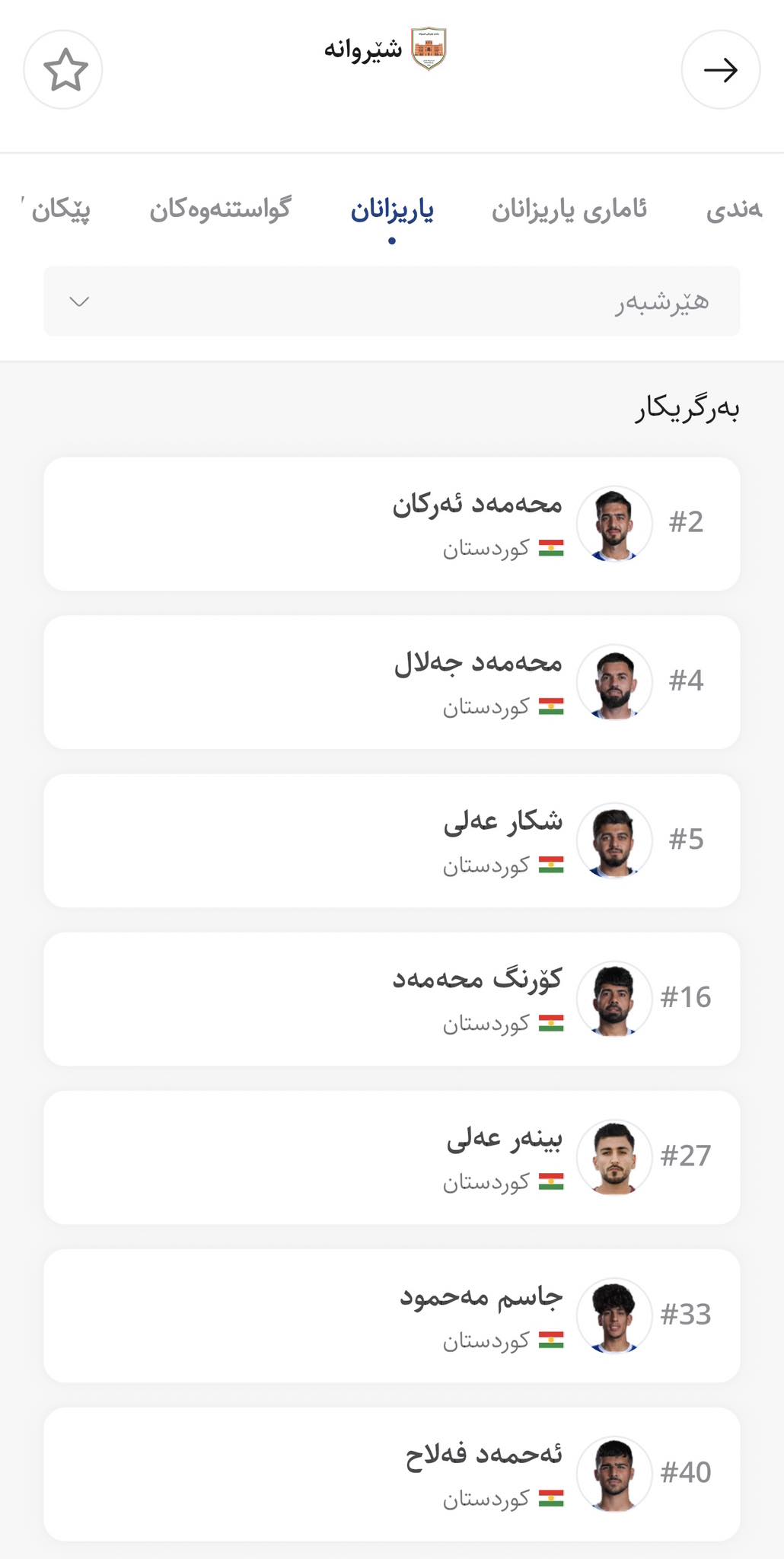Open جاسم مەحمود player card
The image size is (784, 1559).
(x=391, y=1315)
